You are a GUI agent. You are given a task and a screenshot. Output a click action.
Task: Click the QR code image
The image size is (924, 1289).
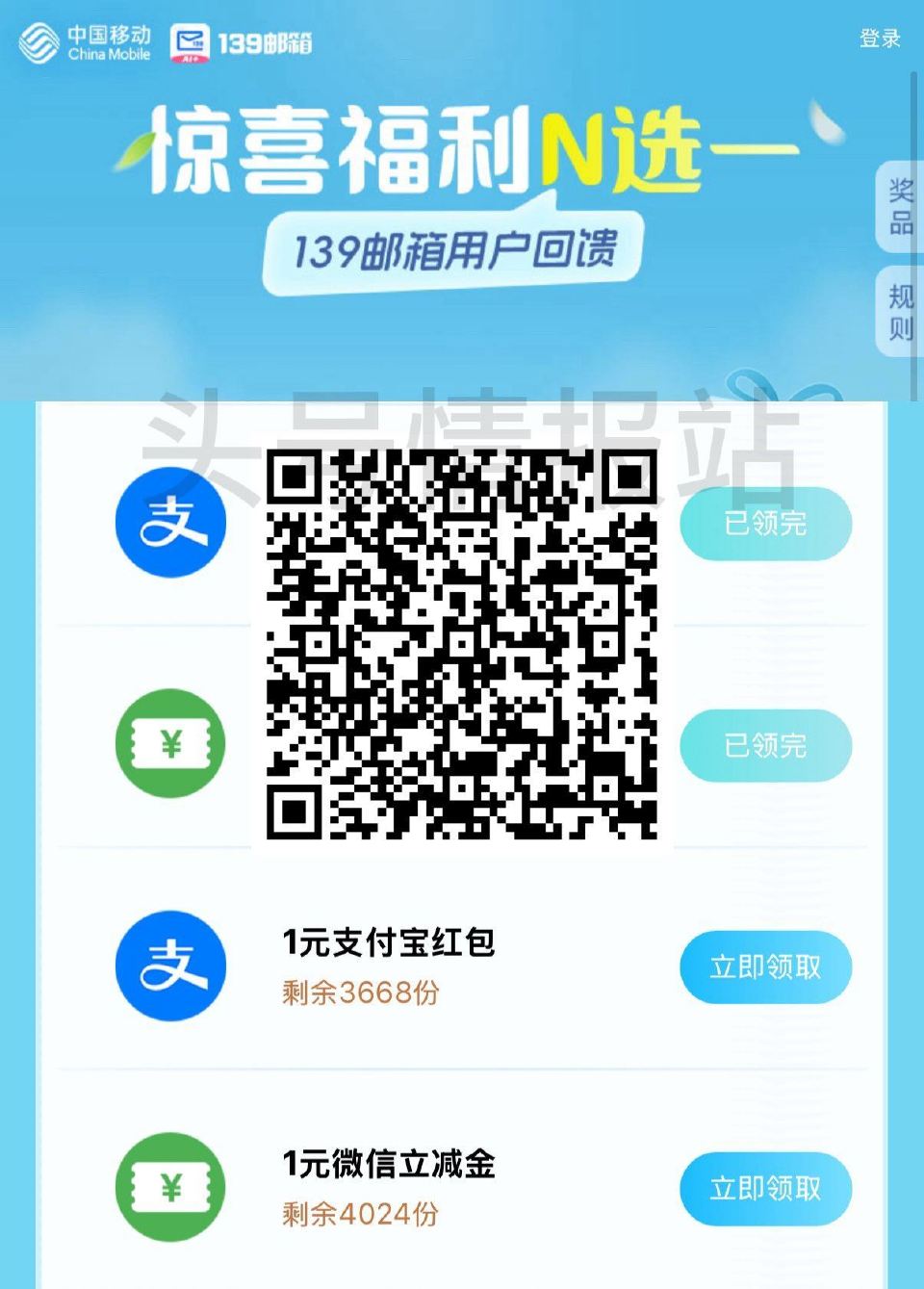point(462,647)
